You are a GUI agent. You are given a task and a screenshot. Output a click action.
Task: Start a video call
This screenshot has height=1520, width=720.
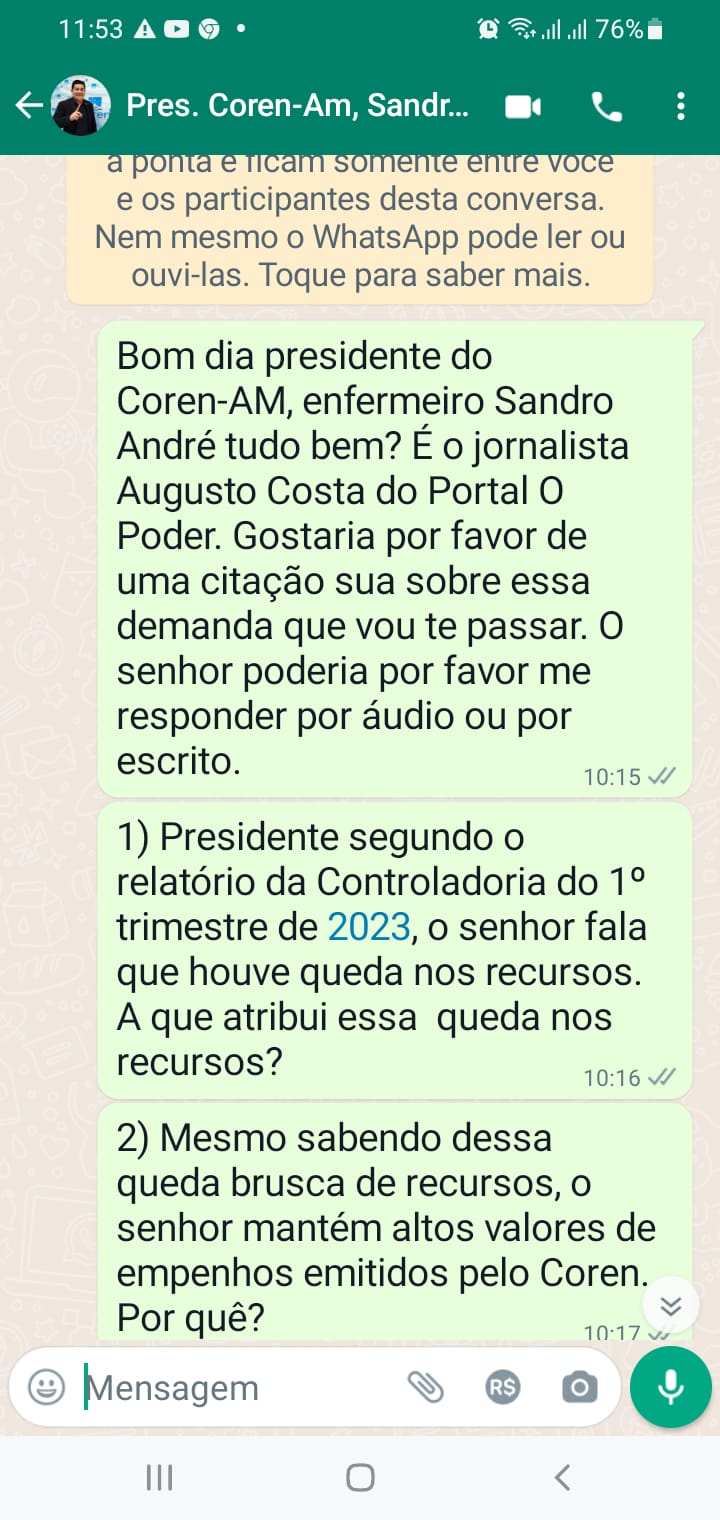click(x=522, y=106)
